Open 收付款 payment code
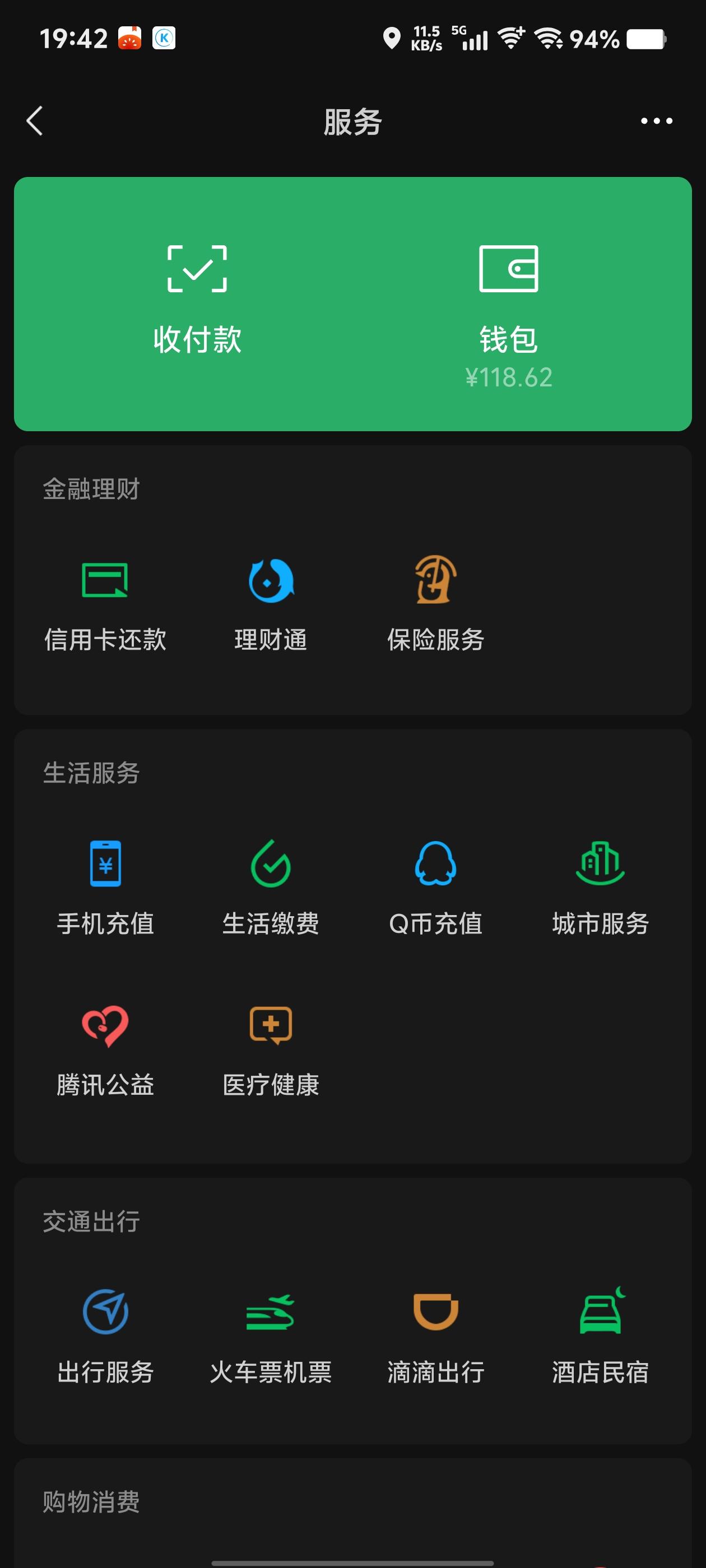Screen dimensions: 706x1568 coord(197,302)
